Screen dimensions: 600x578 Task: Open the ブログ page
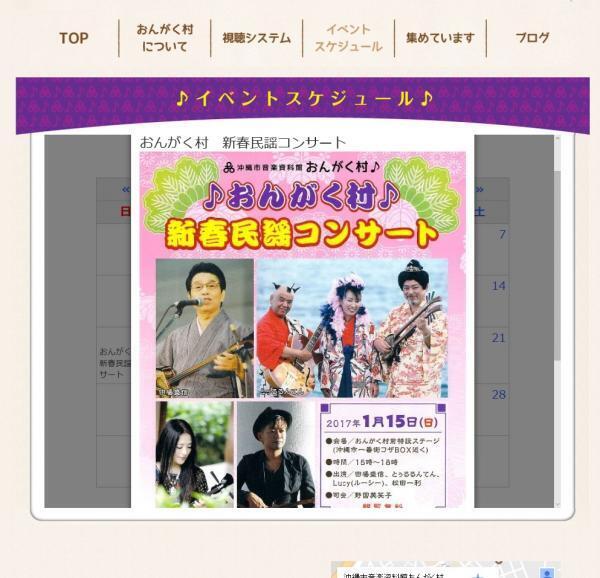(x=532, y=38)
